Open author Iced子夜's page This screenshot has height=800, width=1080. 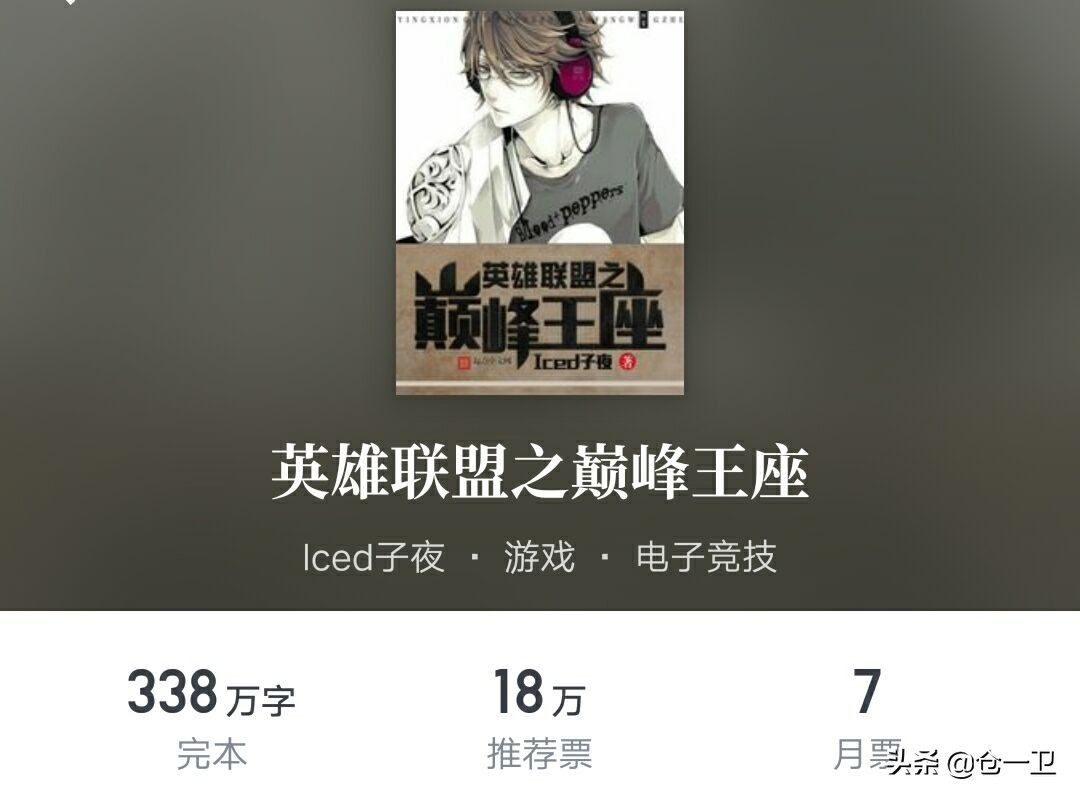(x=373, y=557)
